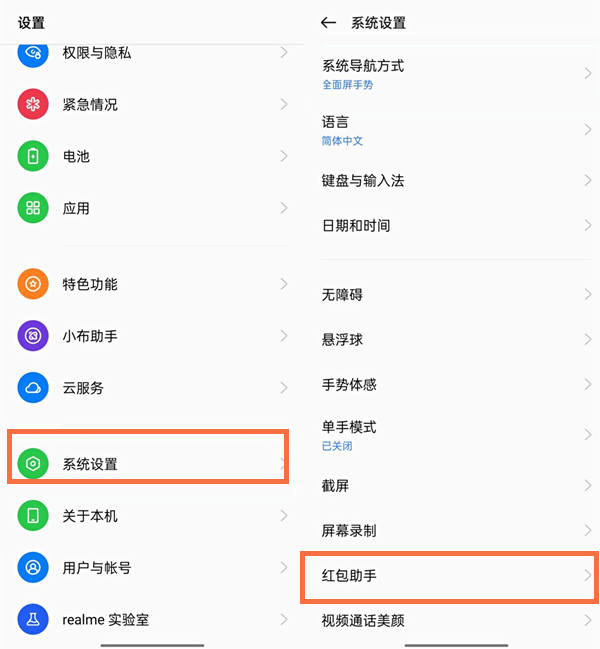The height and width of the screenshot is (649, 600).
Task: Open 电池 settings
Action: point(152,156)
